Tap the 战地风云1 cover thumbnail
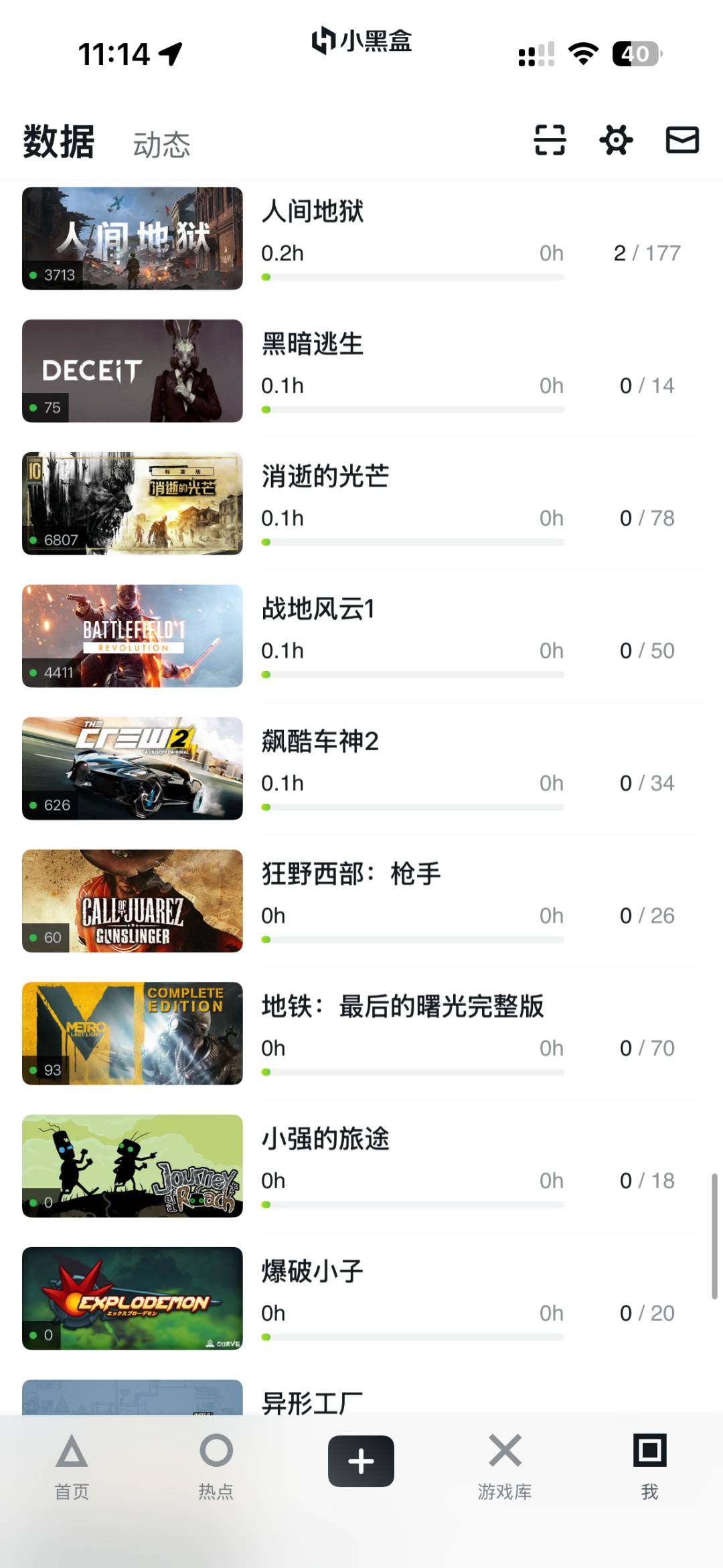 tap(132, 636)
